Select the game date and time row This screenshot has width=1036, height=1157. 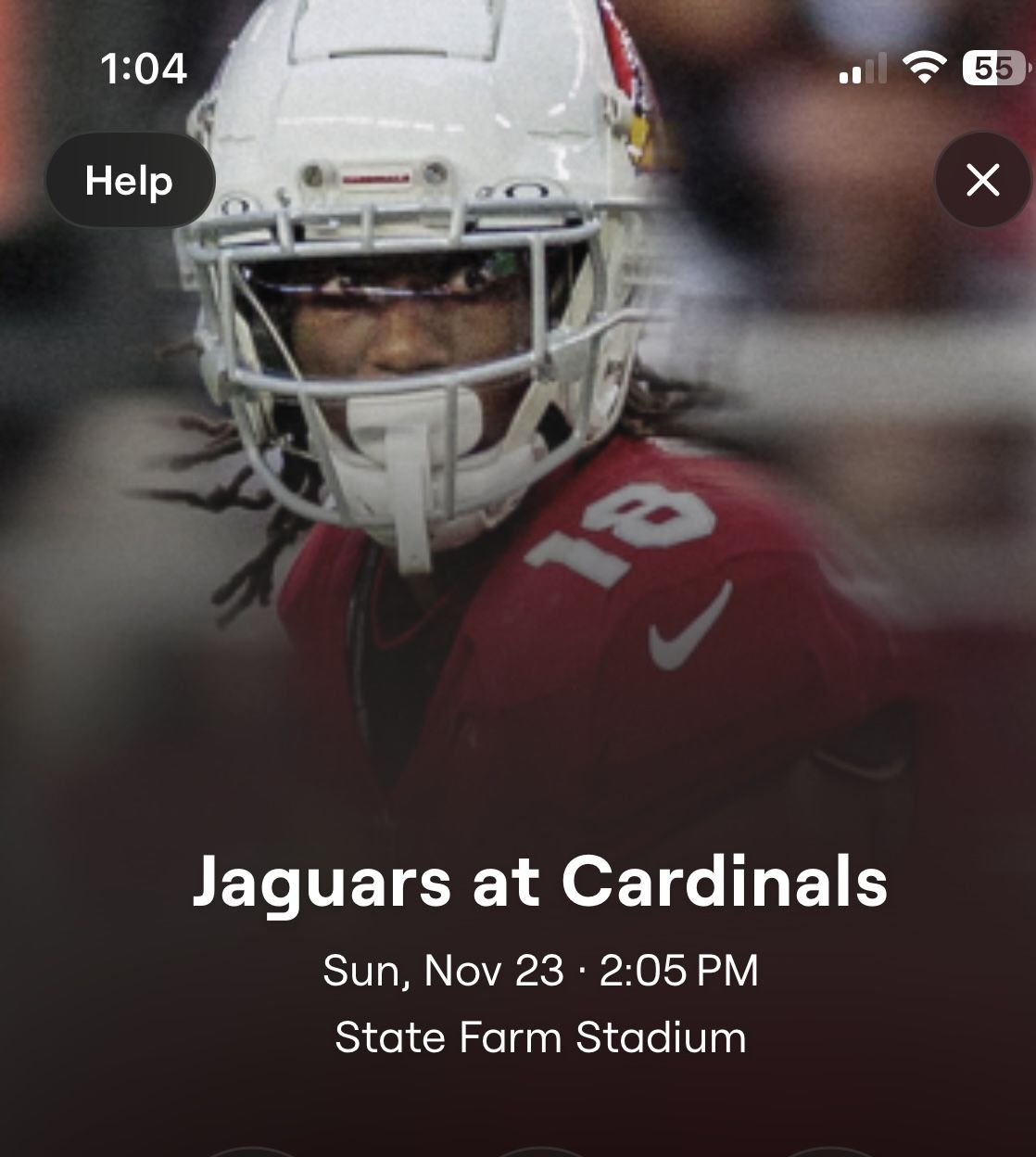point(540,971)
